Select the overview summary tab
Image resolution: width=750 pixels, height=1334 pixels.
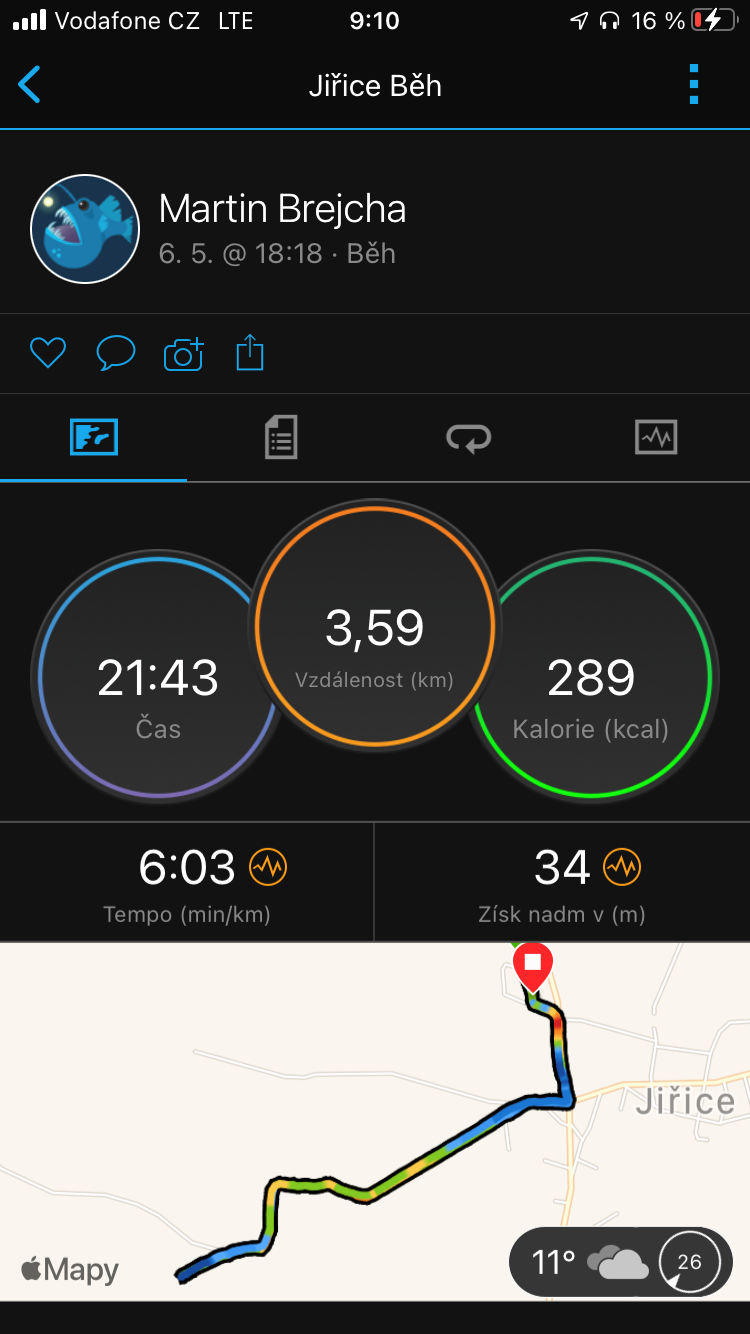[94, 437]
